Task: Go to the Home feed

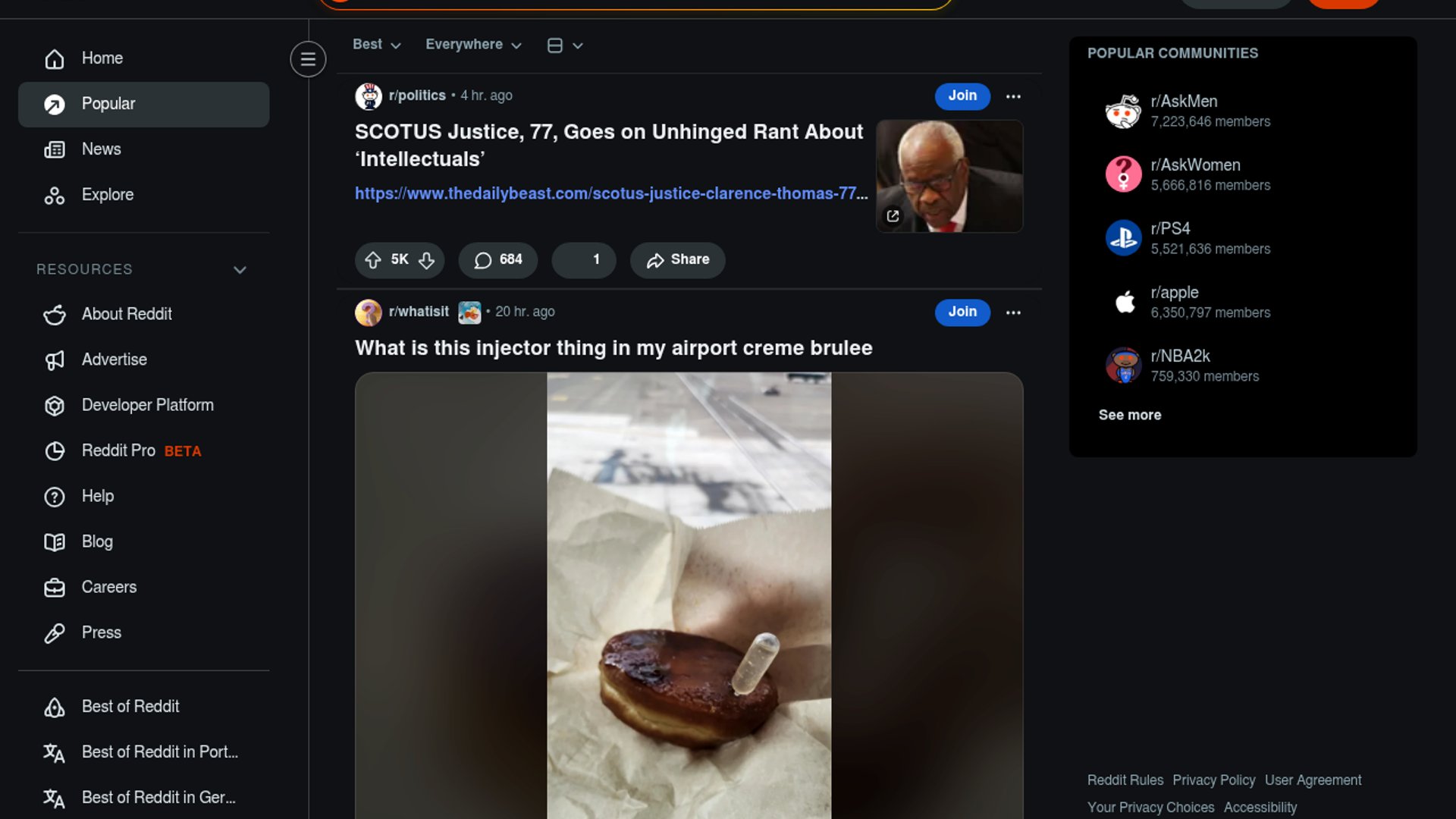Action: coord(102,58)
